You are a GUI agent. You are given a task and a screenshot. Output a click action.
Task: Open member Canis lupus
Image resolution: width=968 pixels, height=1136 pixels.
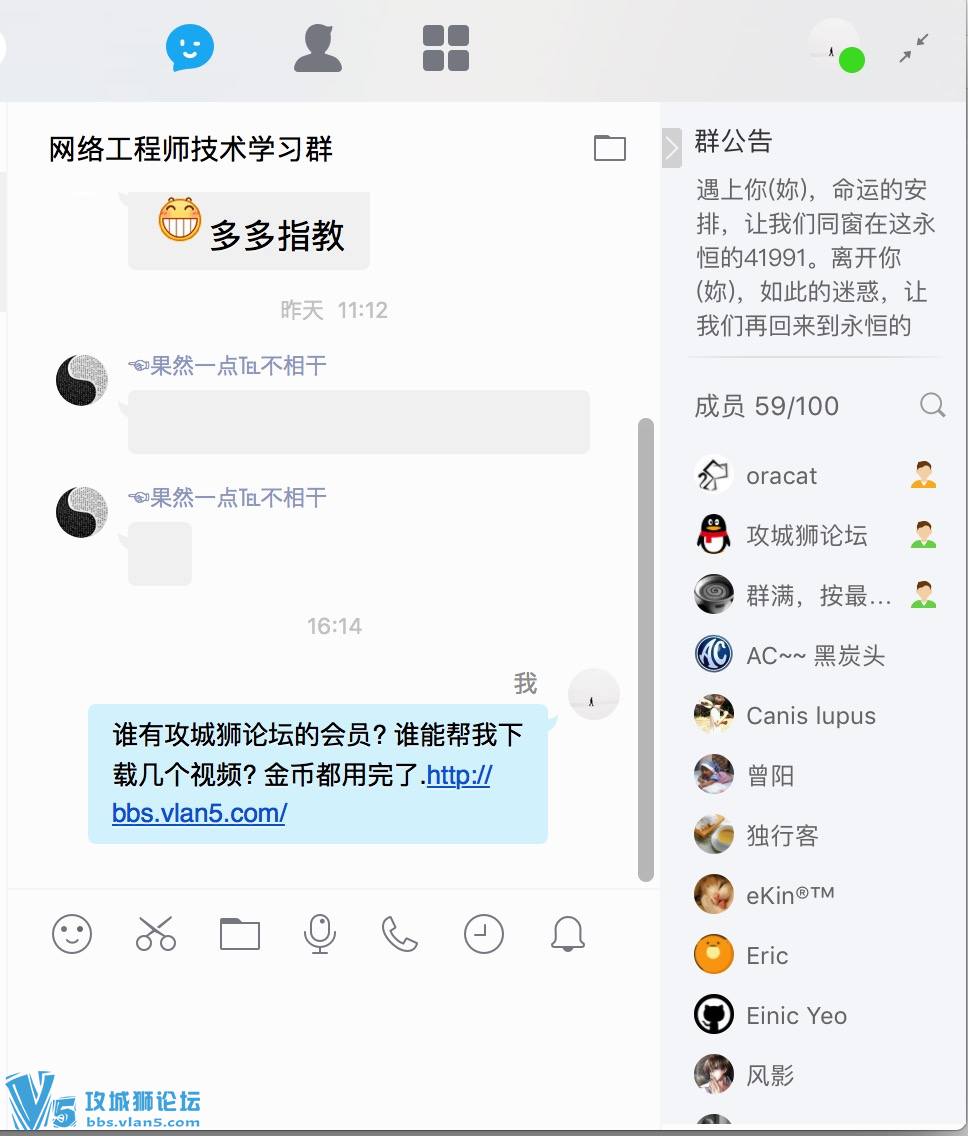pyautogui.click(x=810, y=716)
